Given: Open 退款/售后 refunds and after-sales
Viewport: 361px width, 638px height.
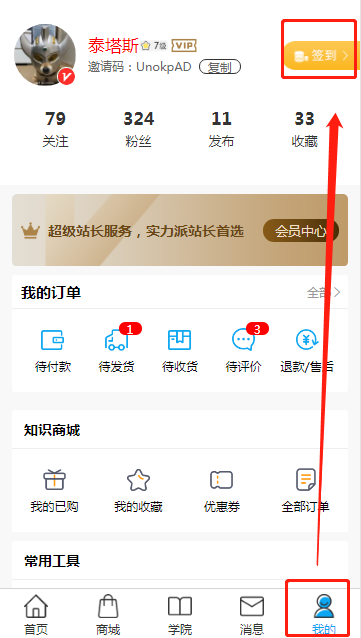Looking at the screenshot, I should pyautogui.click(x=307, y=351).
